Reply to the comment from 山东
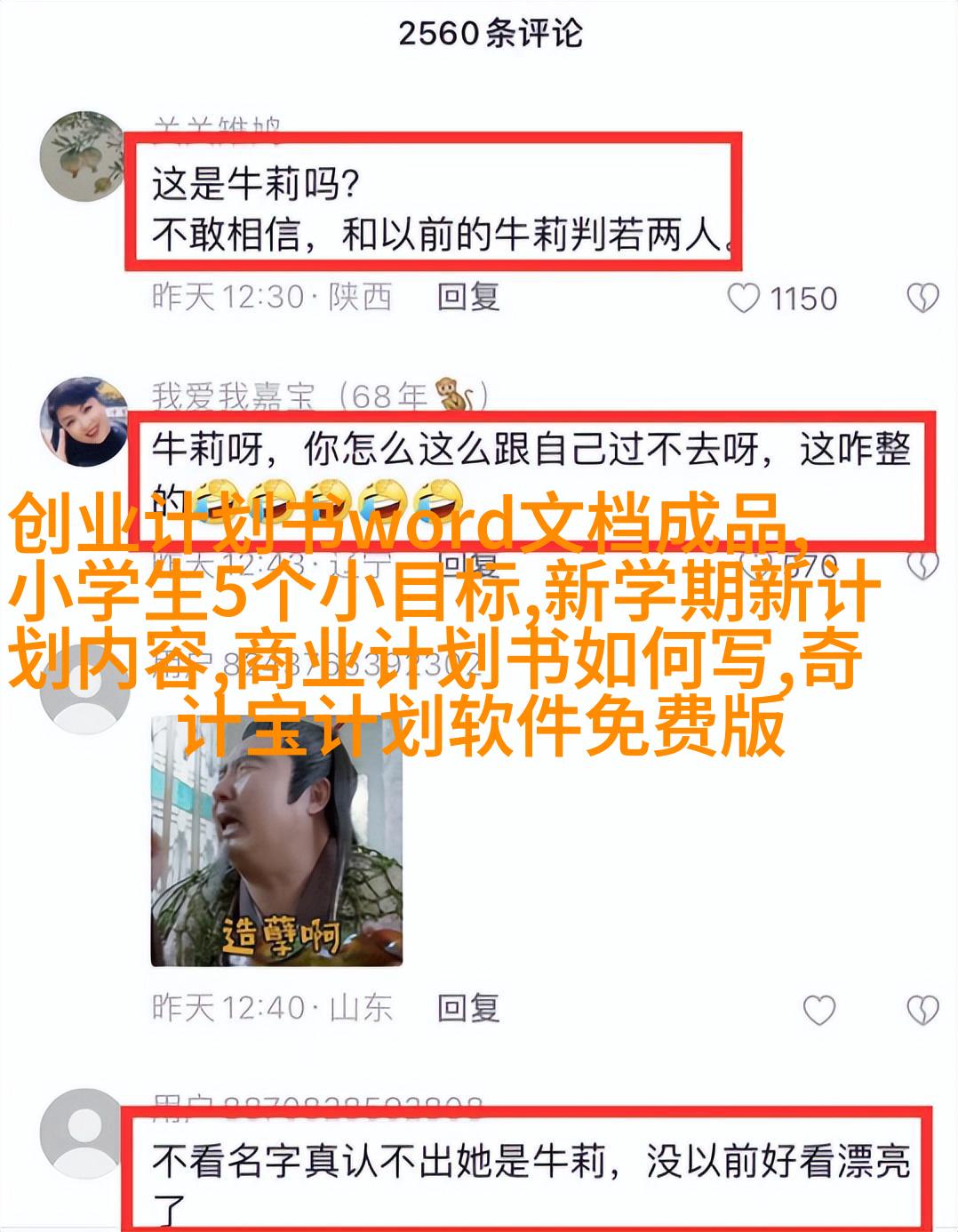The image size is (958, 1232). pyautogui.click(x=468, y=1008)
